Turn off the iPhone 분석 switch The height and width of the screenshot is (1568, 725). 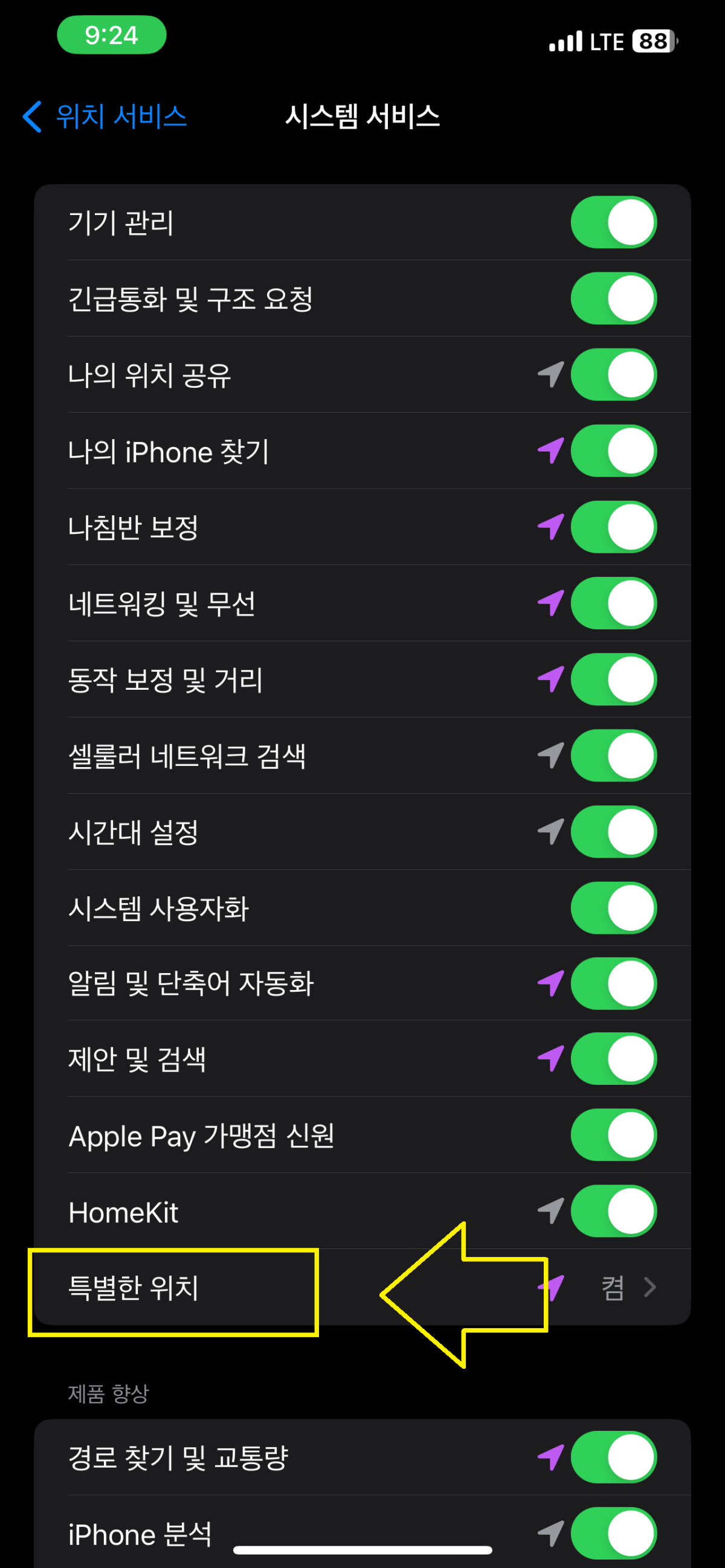pos(614,1534)
